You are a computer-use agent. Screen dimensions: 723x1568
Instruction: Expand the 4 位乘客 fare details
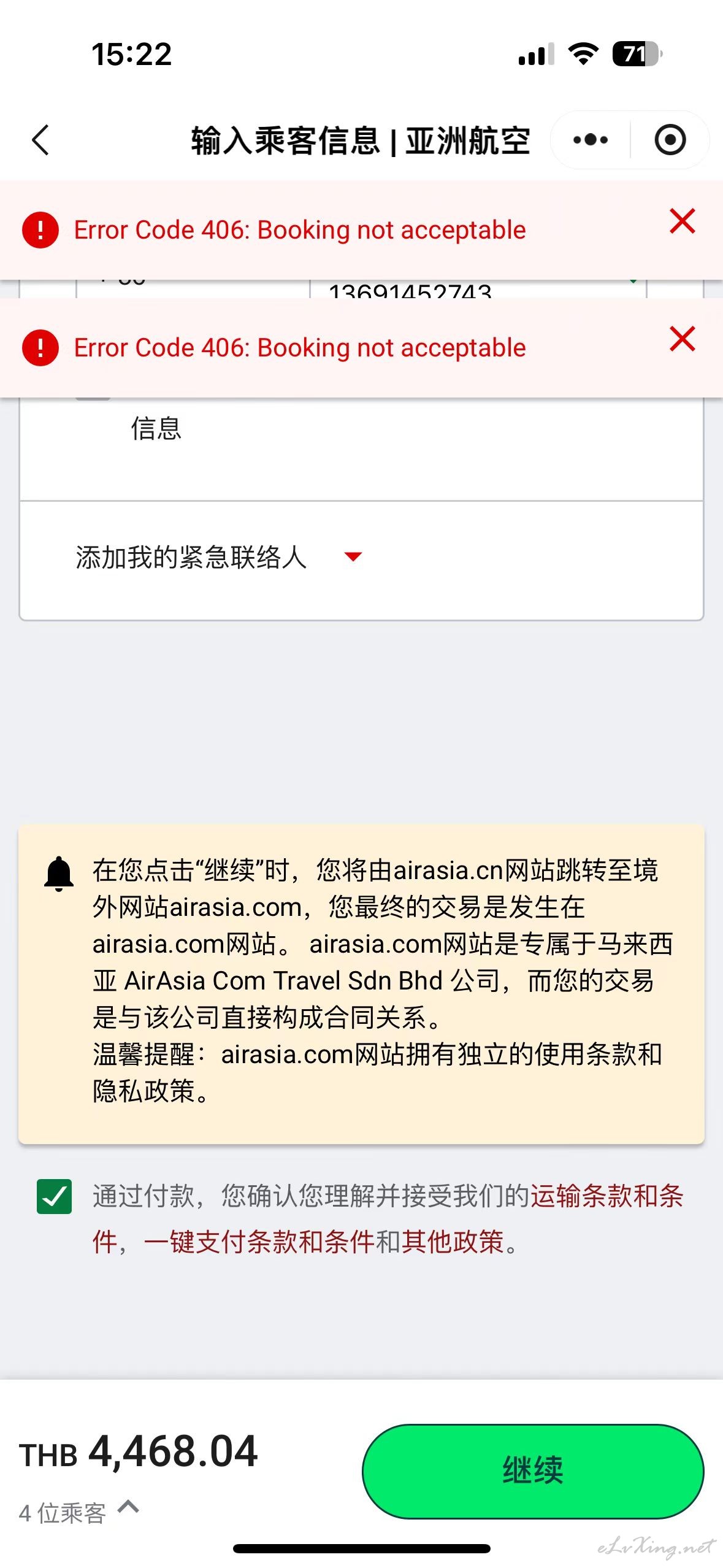click(78, 1512)
